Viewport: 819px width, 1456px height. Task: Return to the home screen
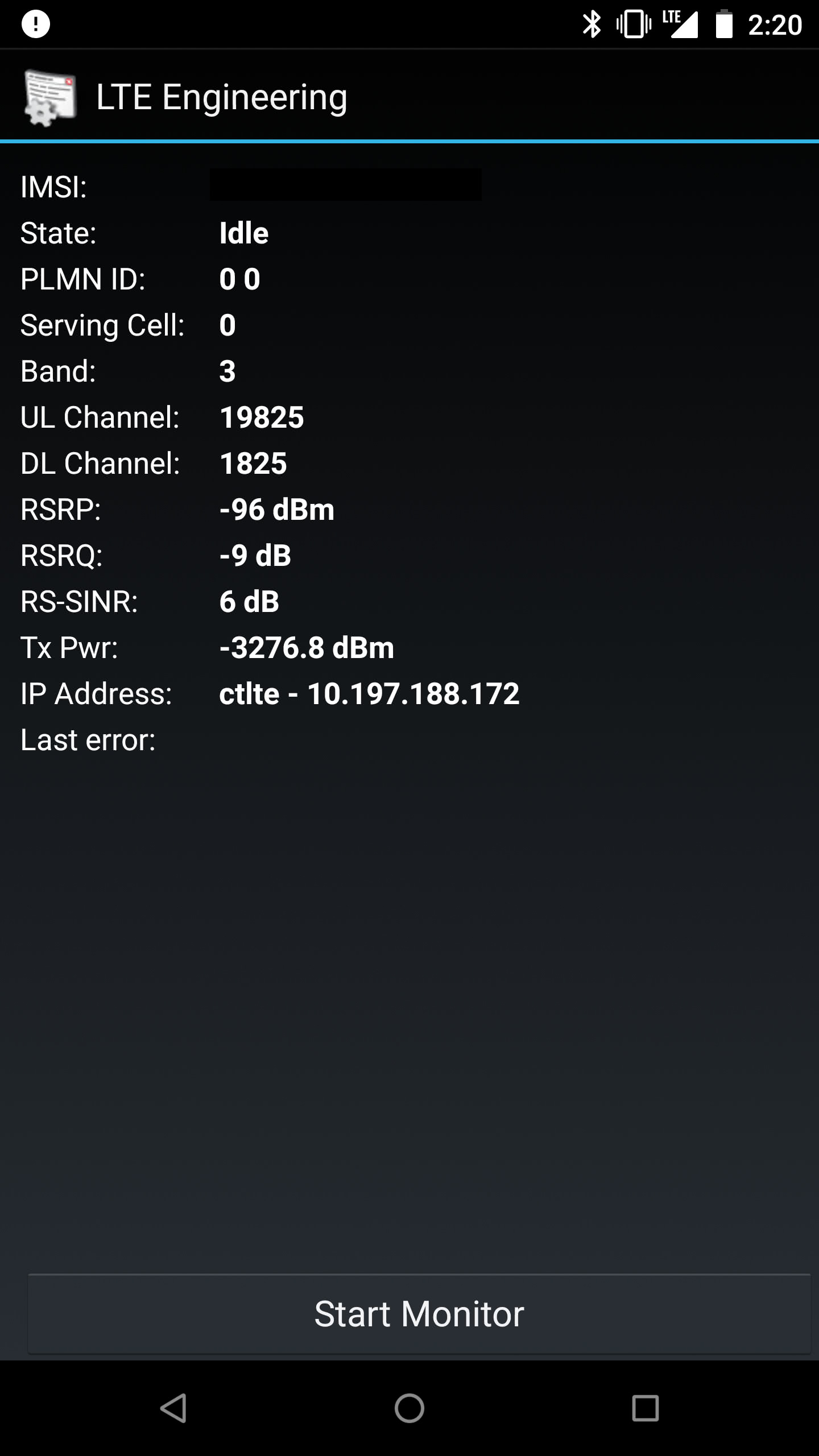tap(409, 1408)
